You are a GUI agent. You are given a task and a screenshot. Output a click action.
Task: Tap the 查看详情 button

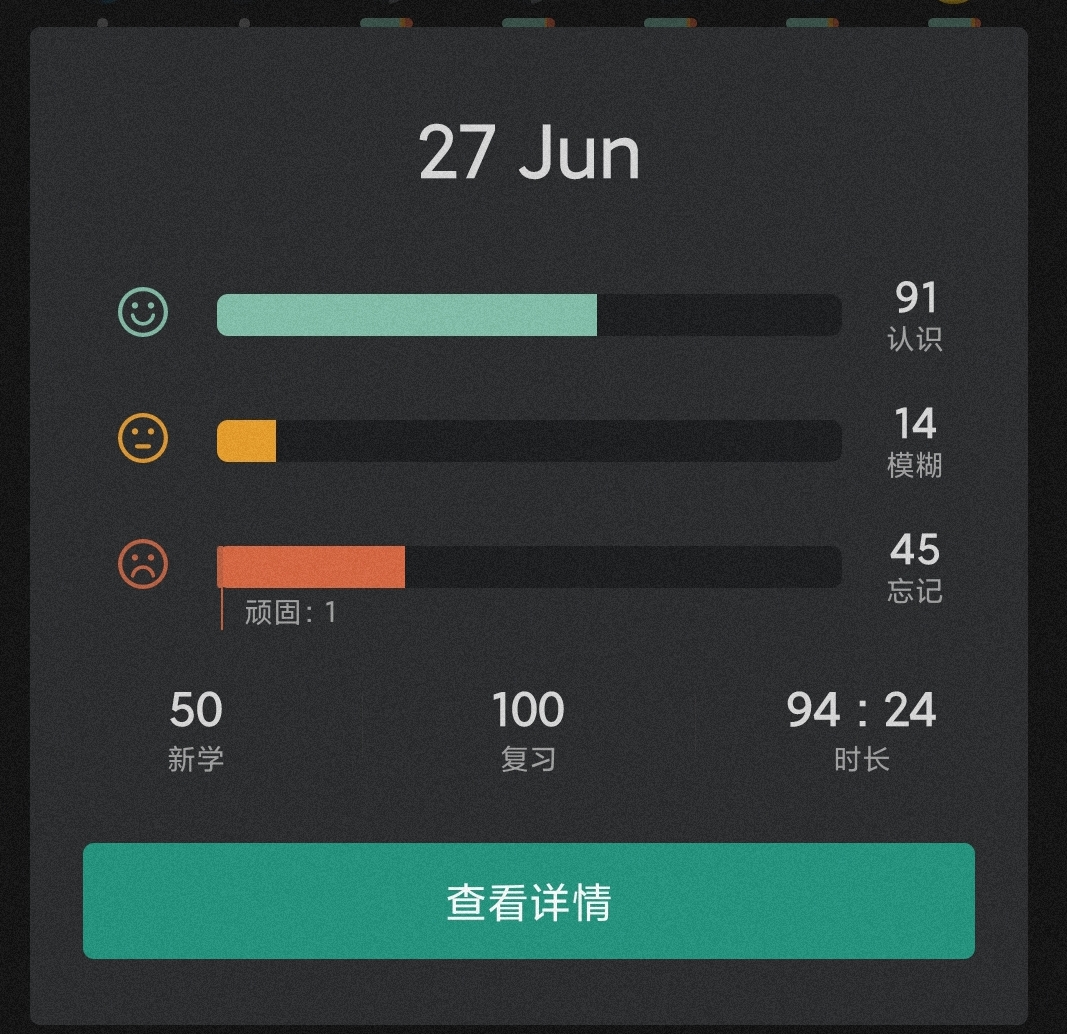coord(528,901)
